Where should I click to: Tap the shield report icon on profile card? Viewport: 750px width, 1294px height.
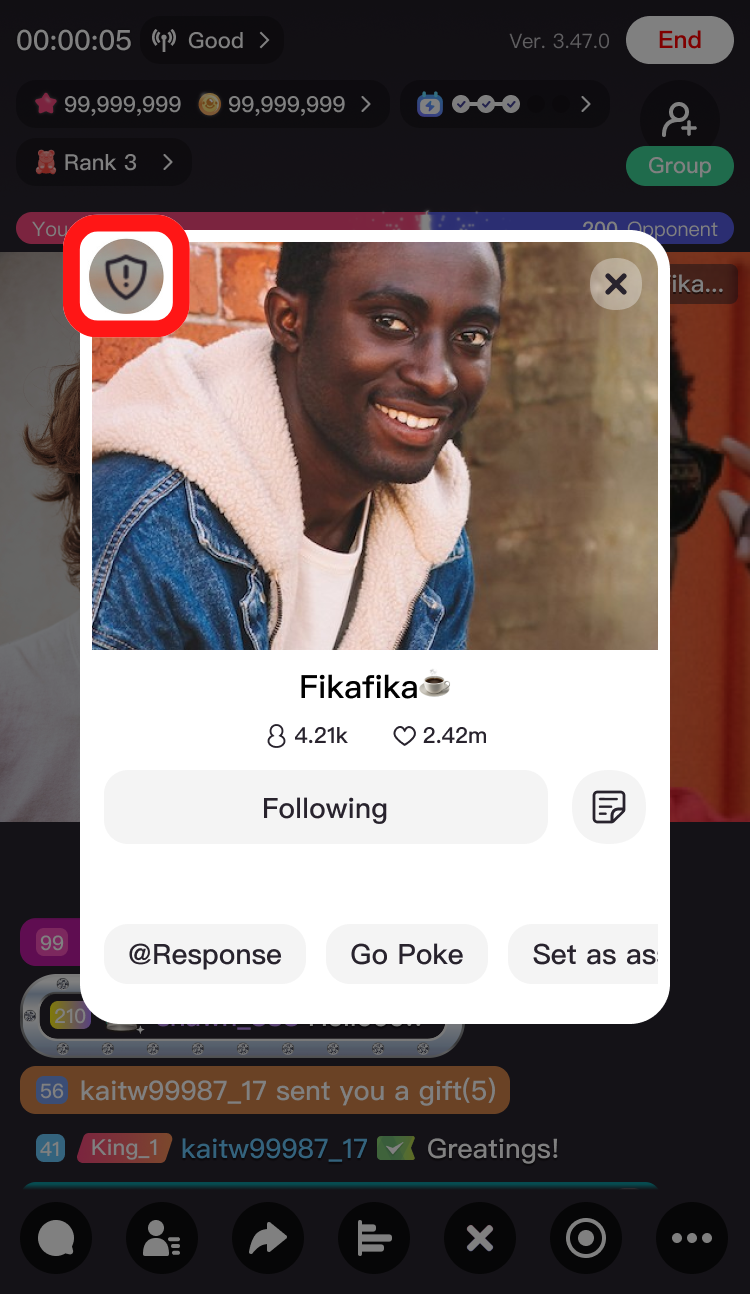click(125, 275)
